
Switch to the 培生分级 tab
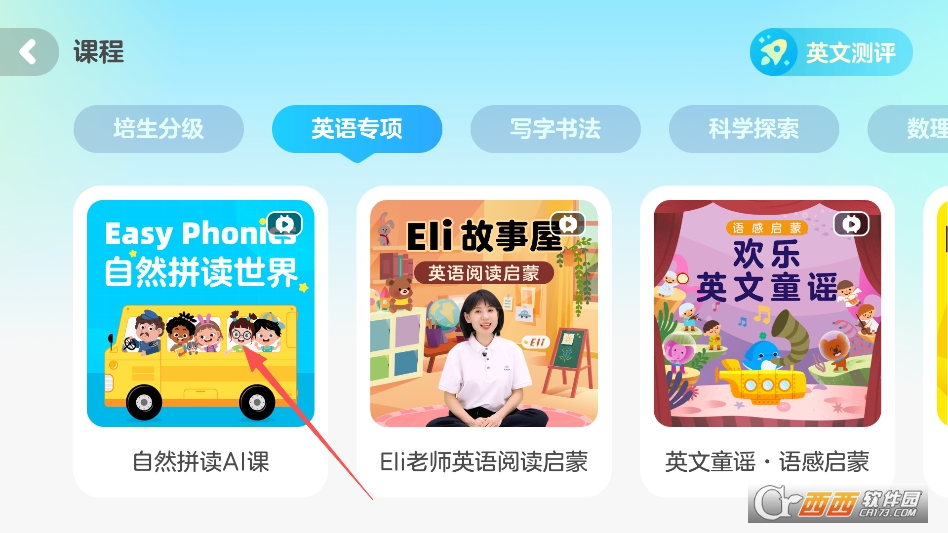[x=158, y=129]
